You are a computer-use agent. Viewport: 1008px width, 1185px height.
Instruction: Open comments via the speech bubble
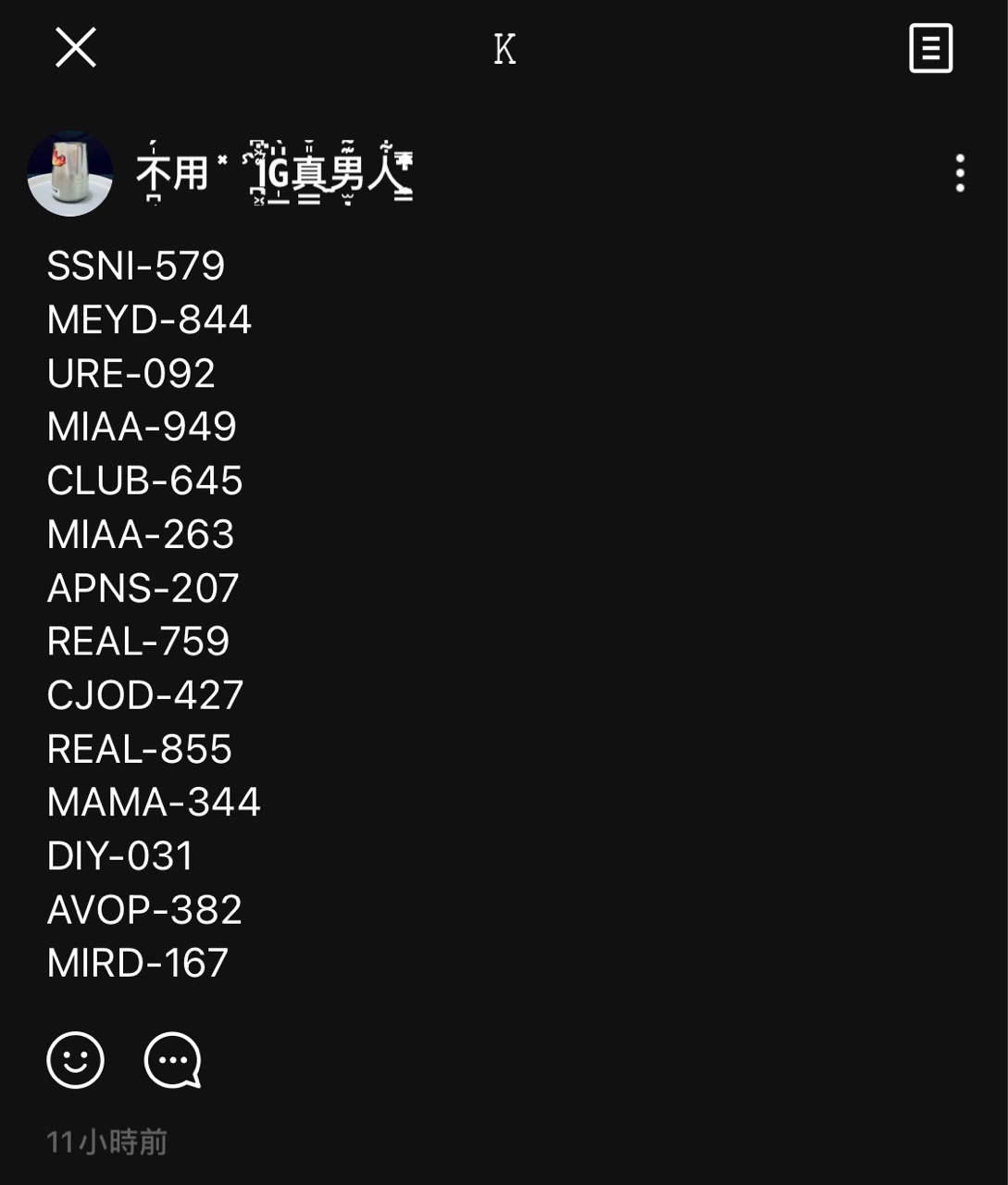click(x=173, y=1060)
